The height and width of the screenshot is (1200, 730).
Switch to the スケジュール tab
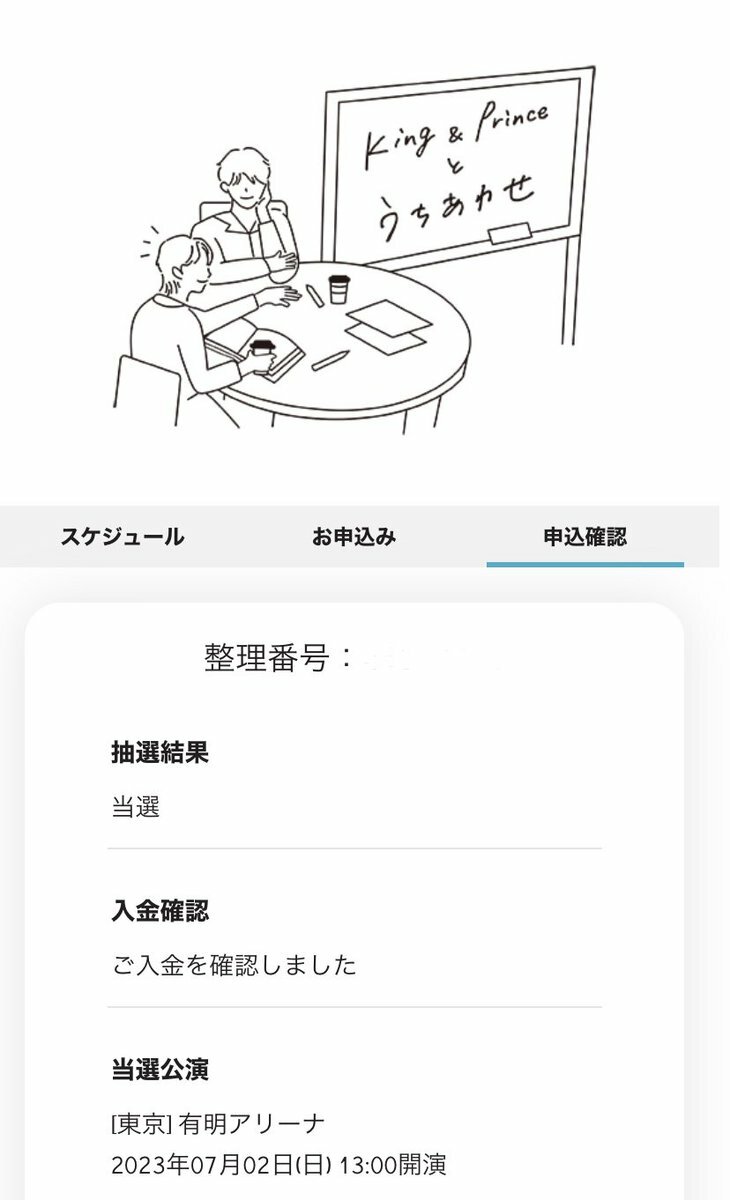pyautogui.click(x=122, y=537)
